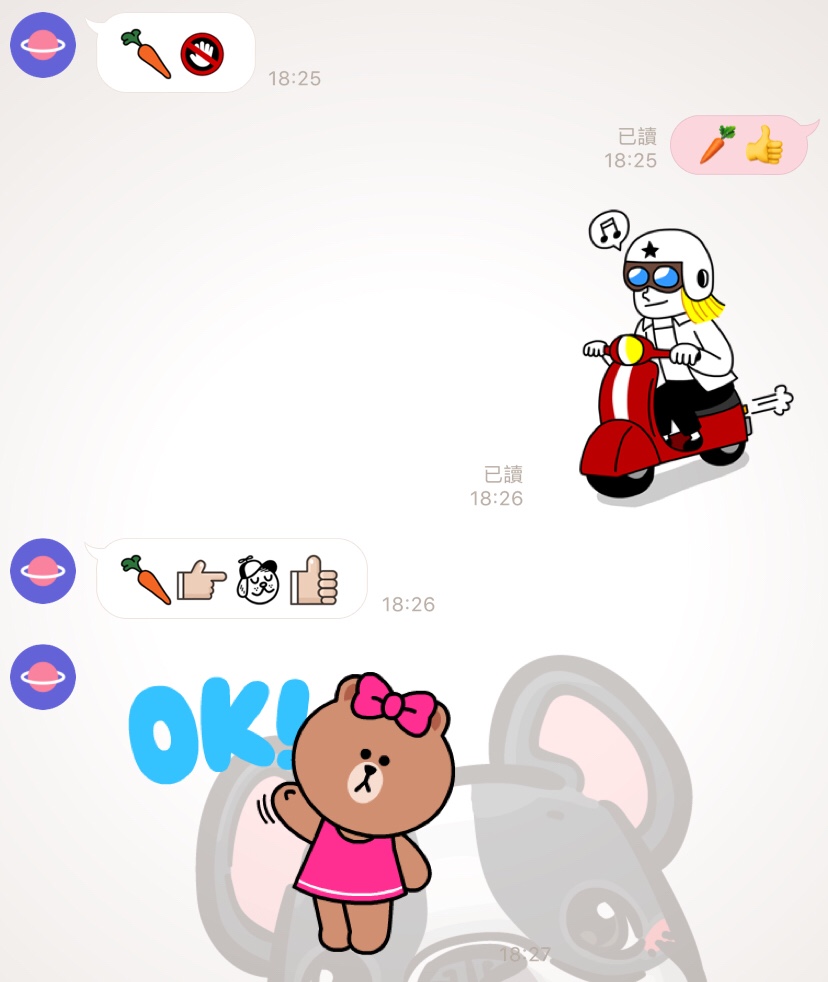Image resolution: width=828 pixels, height=982 pixels.
Task: View profile from avatar beside OK! bear sticker
Action: 43,677
